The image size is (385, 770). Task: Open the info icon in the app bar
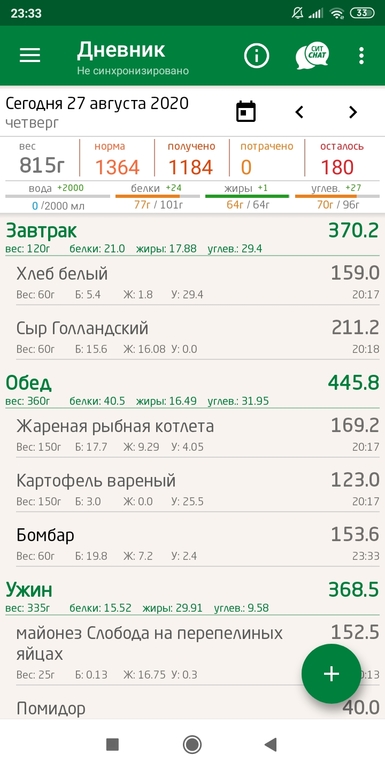(x=256, y=56)
